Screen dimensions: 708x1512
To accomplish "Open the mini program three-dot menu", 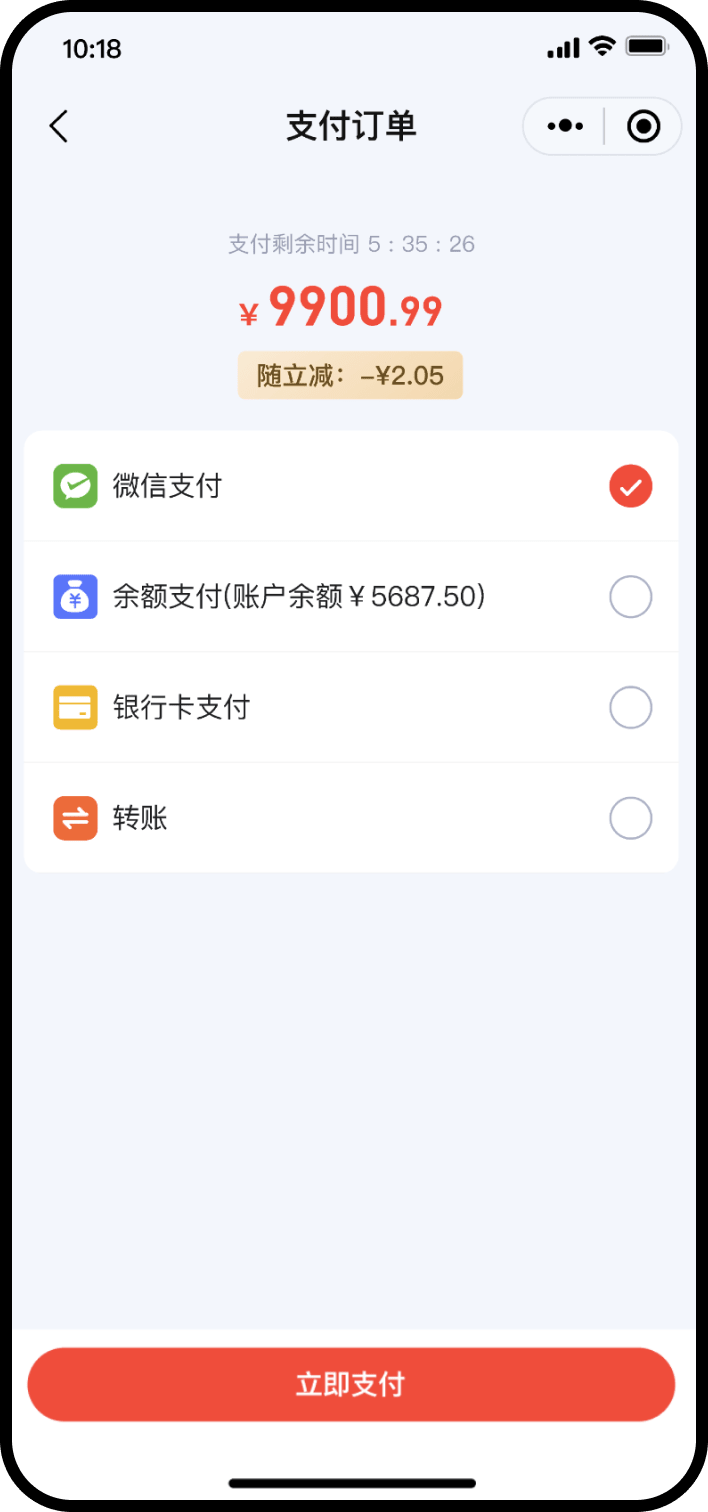I will (x=565, y=127).
